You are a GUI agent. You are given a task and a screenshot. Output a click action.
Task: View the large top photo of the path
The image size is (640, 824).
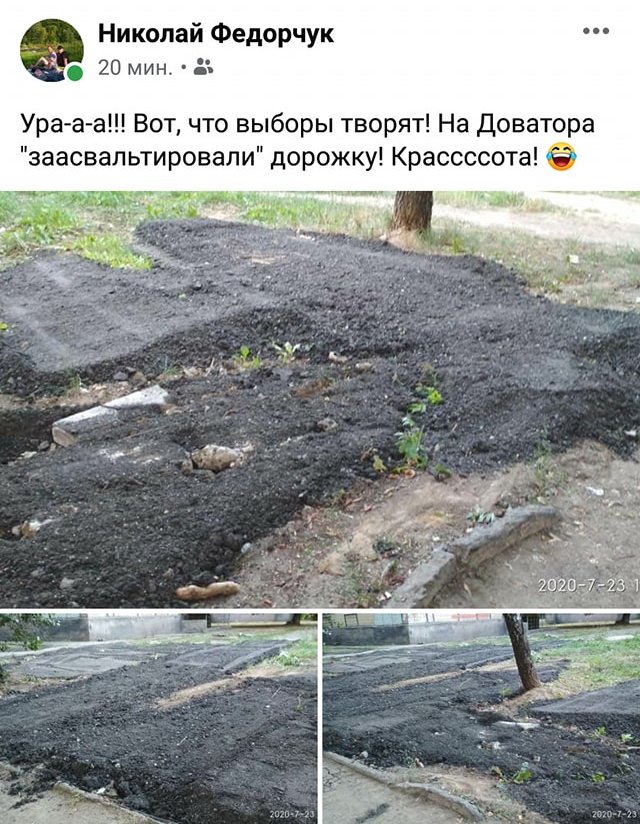click(x=320, y=400)
